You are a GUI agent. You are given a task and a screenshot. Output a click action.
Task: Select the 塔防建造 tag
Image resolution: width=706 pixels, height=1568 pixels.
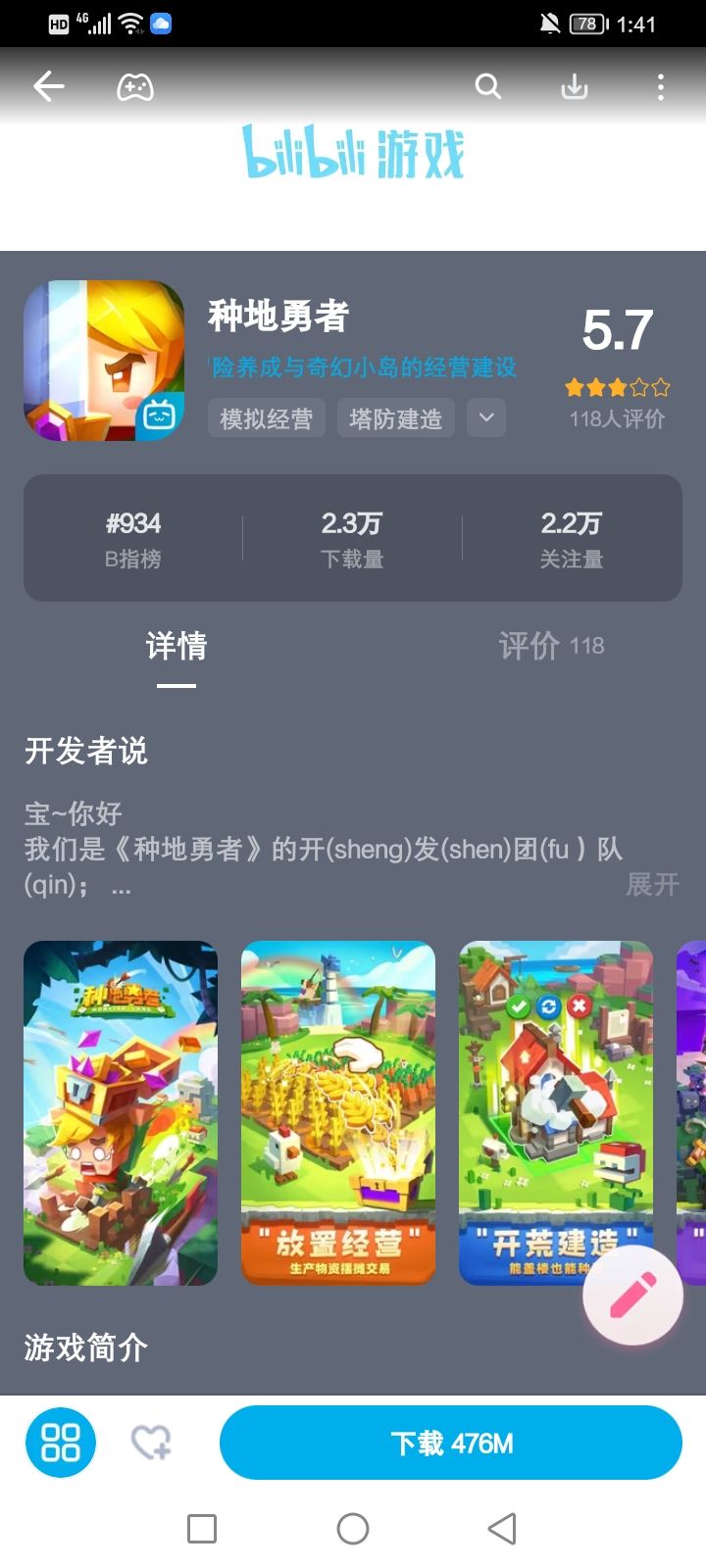(x=394, y=418)
